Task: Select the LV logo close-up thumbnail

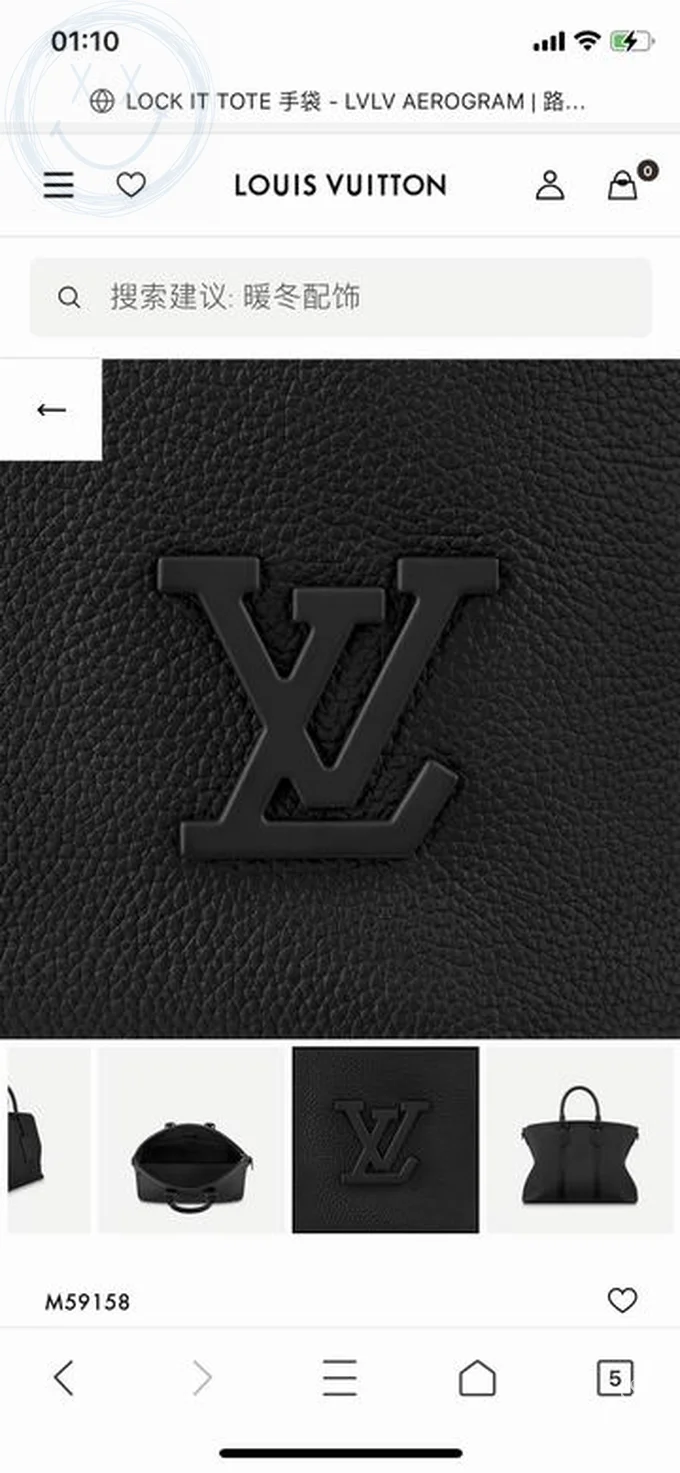Action: (385, 1140)
